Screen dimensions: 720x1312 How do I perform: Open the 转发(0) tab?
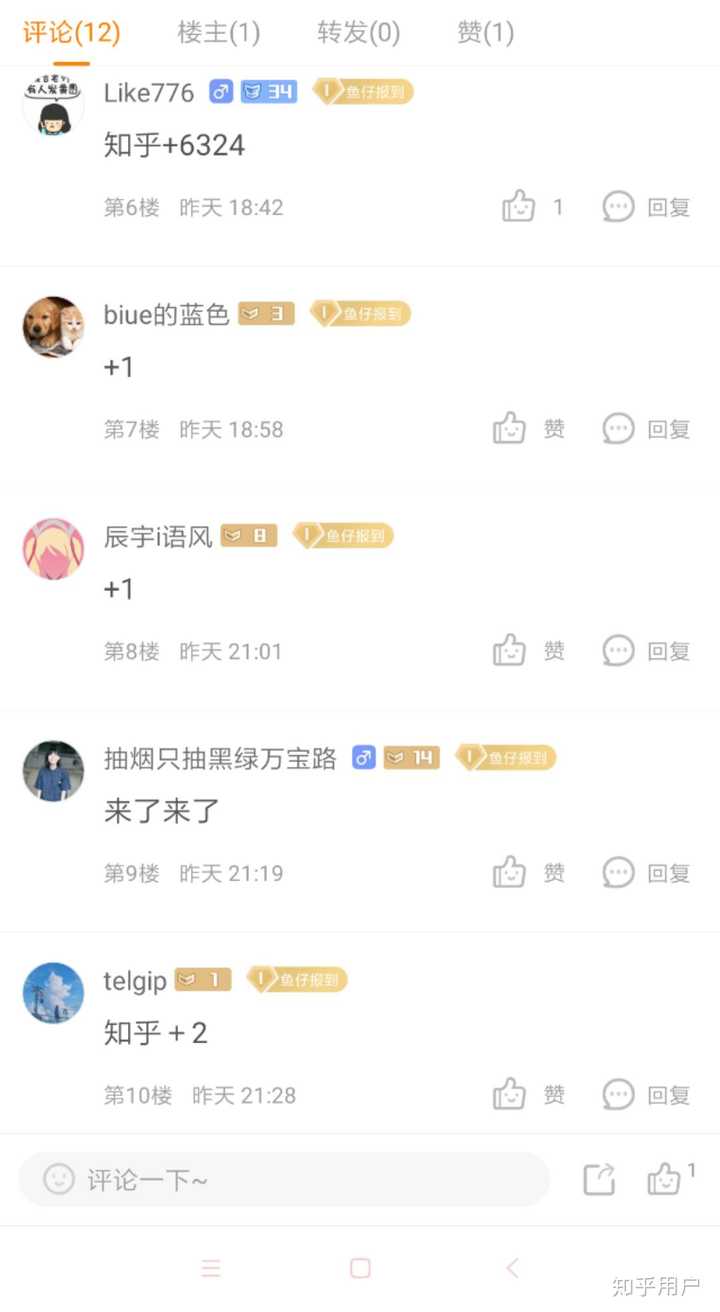coord(358,33)
